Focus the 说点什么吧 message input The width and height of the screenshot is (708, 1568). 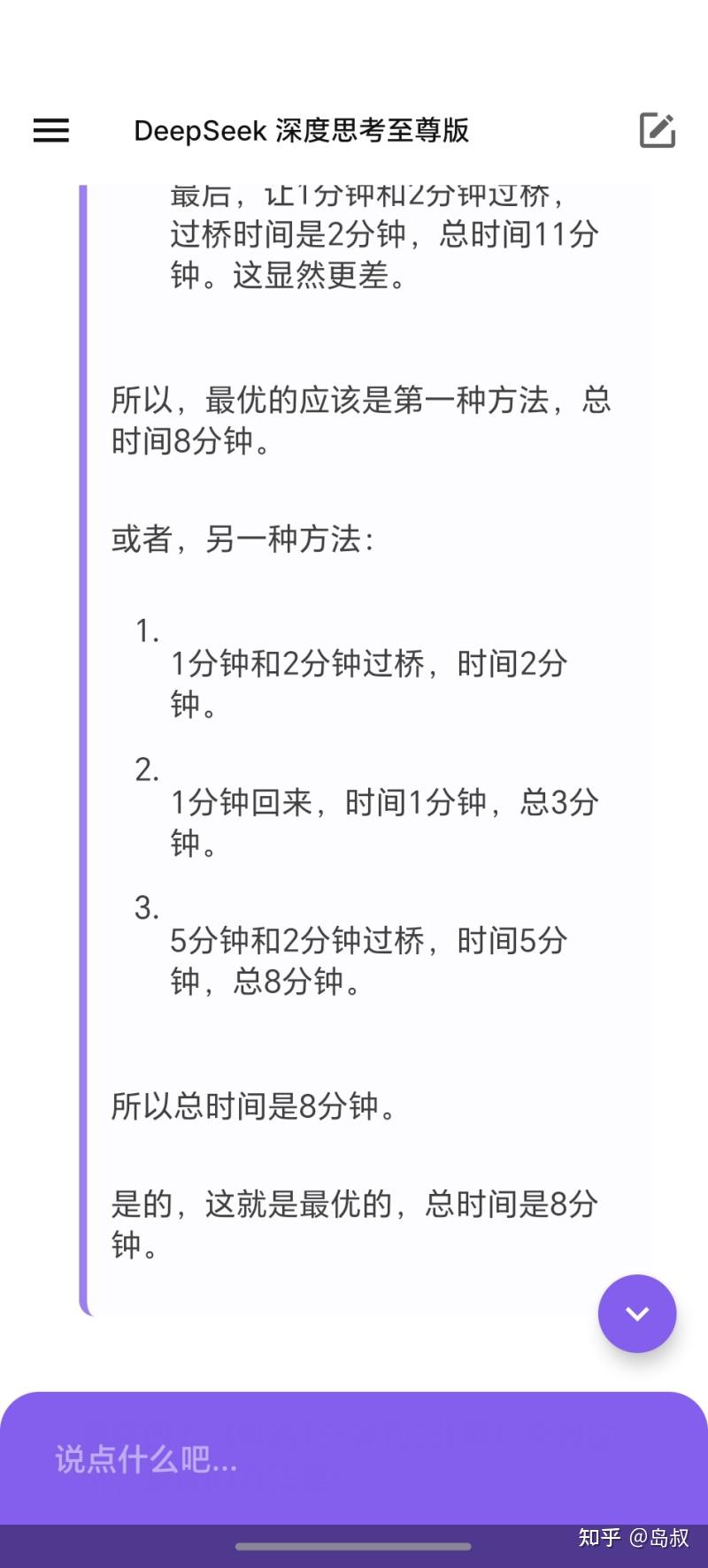click(354, 1459)
